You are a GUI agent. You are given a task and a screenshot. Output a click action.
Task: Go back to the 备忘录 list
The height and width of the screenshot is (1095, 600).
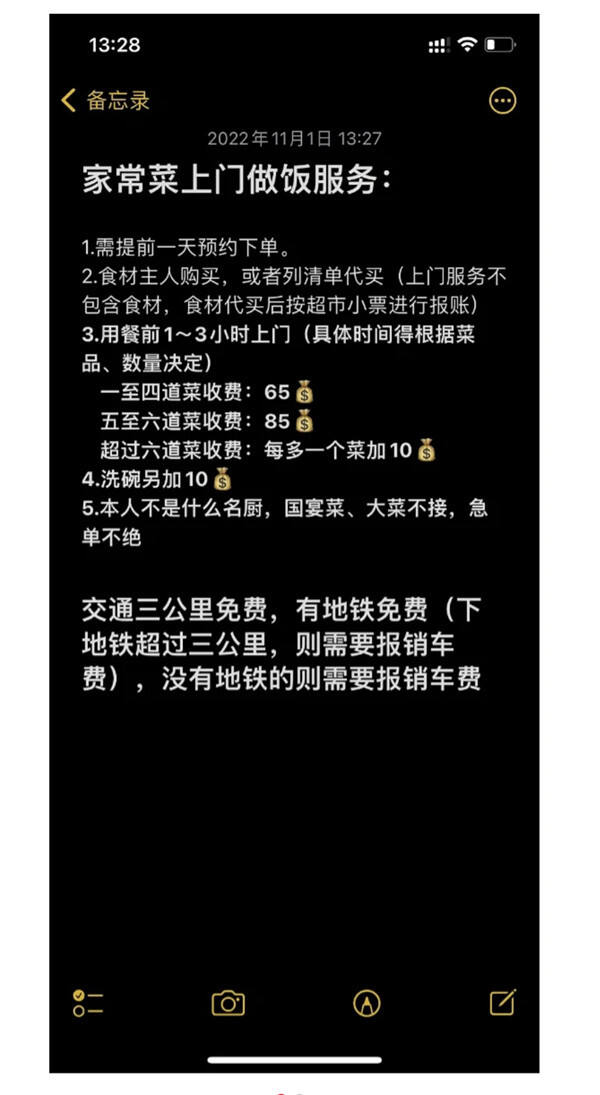pyautogui.click(x=106, y=100)
